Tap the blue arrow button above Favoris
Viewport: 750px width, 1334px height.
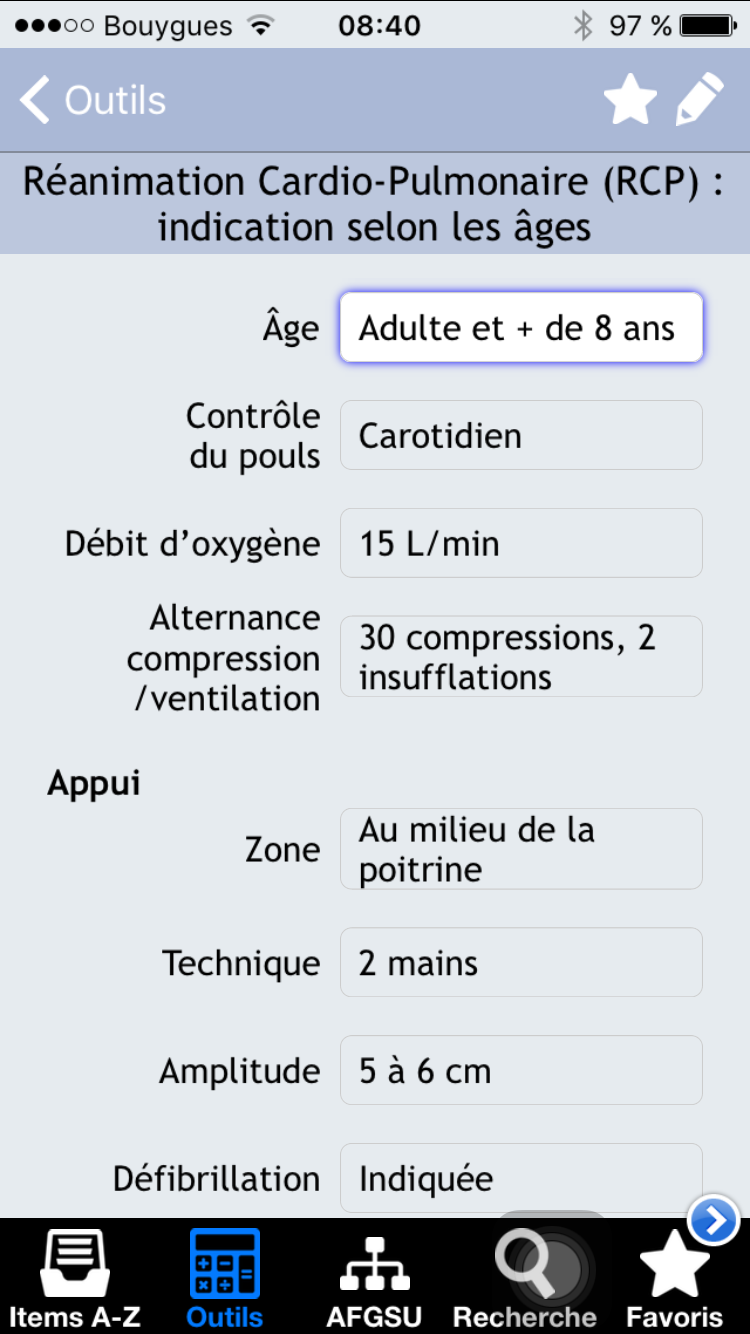point(714,1221)
